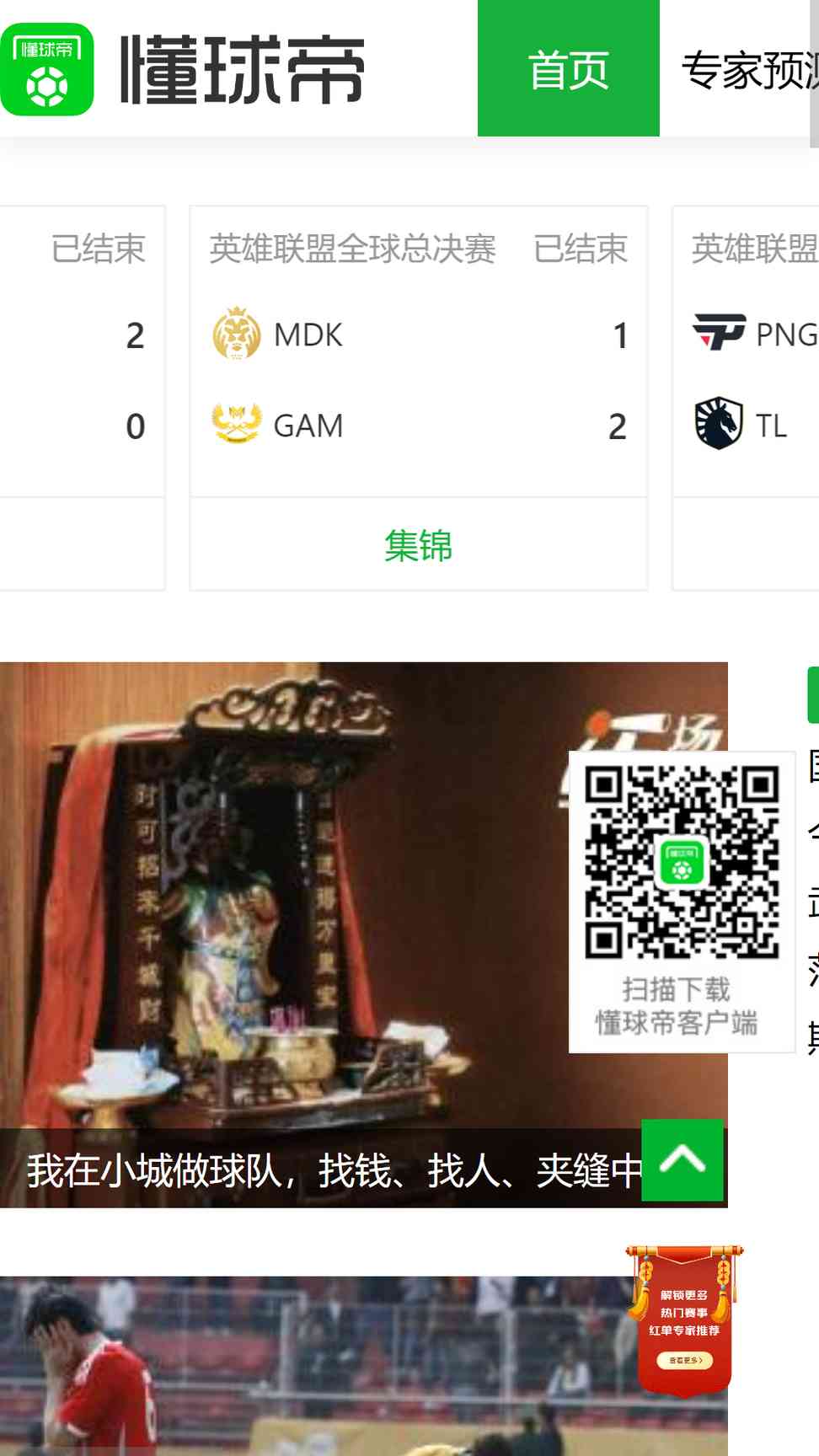Screen dimensions: 819x1456
Task: Open the red 解锁更多热门赛事 promo banner
Action: 684,1319
